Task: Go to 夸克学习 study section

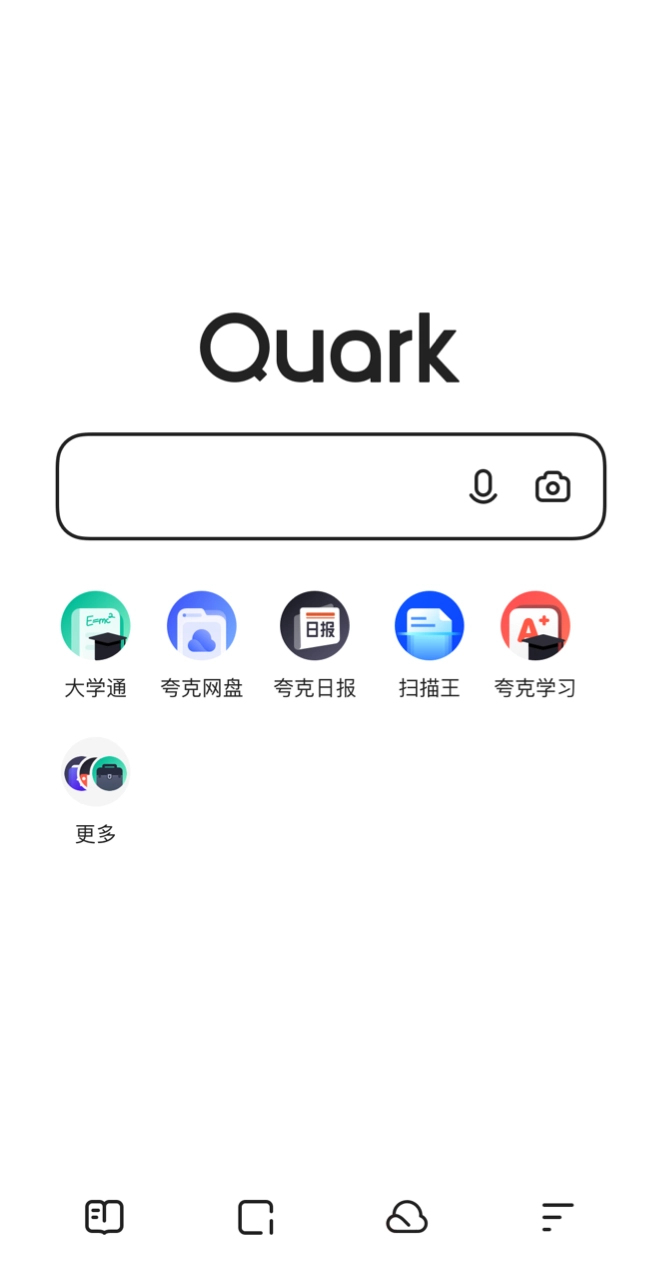Action: point(535,626)
